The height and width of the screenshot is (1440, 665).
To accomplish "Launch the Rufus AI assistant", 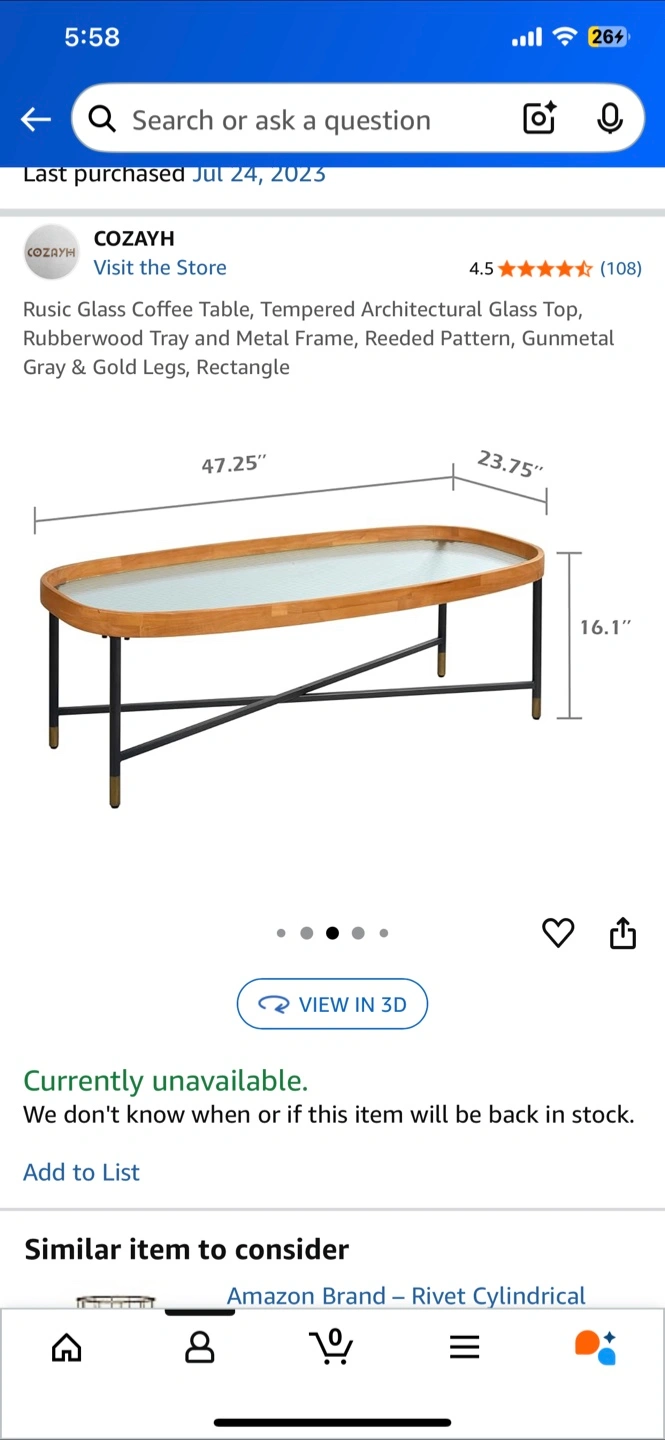I will pyautogui.click(x=595, y=1347).
